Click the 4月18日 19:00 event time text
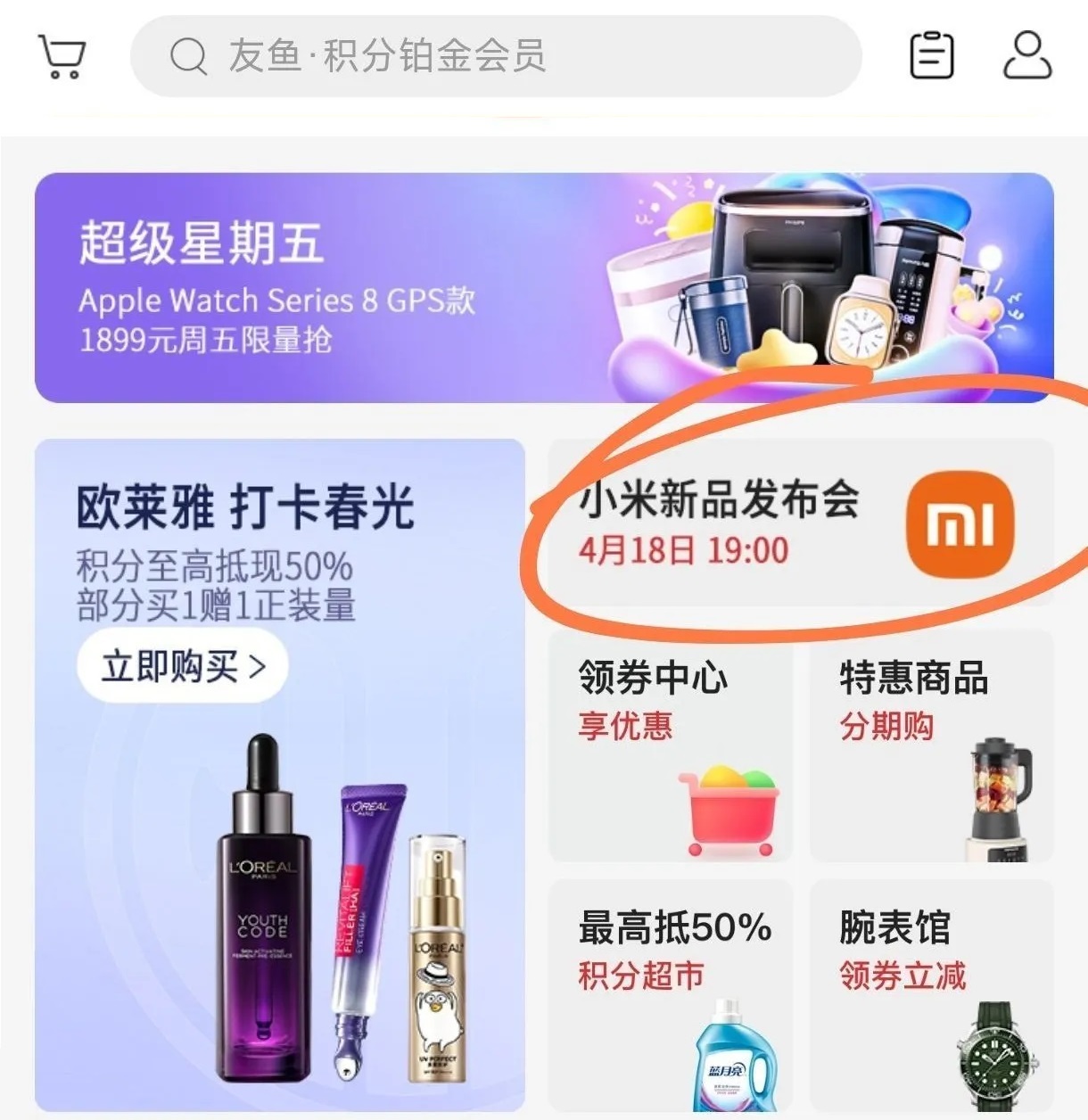Screen dimensions: 1088x1120 pos(682,551)
